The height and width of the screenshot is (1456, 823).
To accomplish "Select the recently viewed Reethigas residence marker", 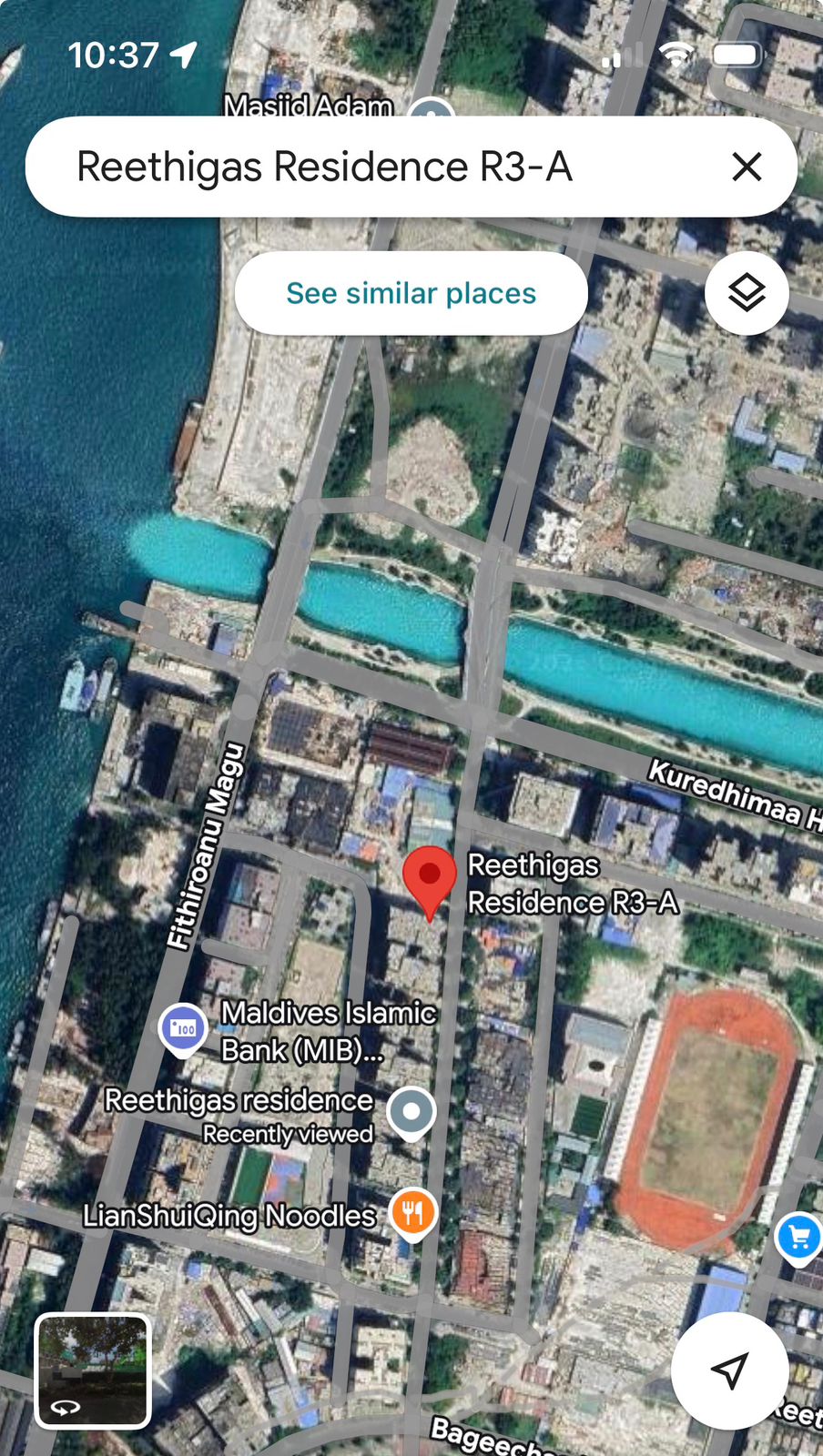I will point(411,1111).
